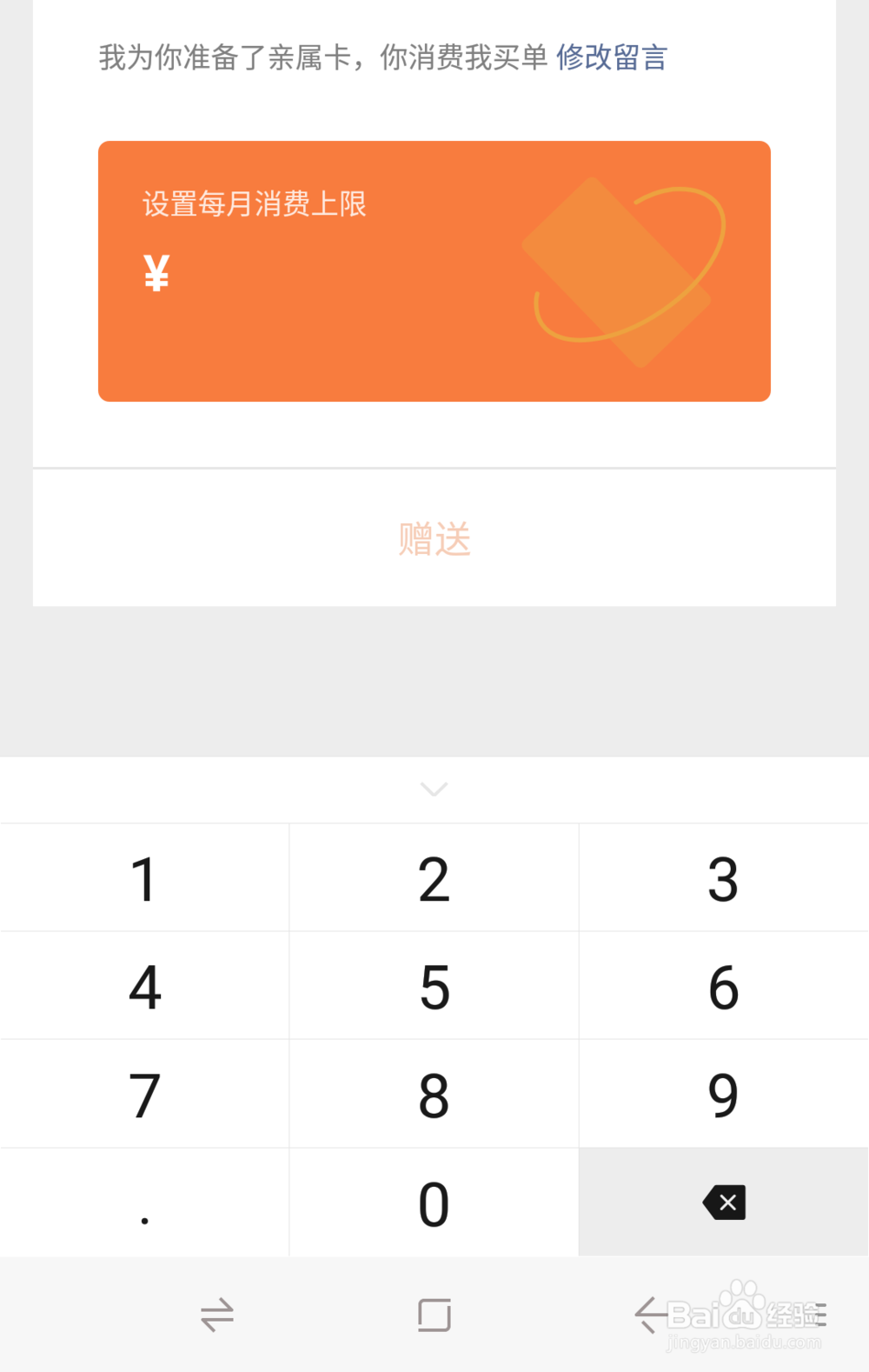Image resolution: width=869 pixels, height=1372 pixels.
Task: Tap the backspace delete key
Action: (724, 1203)
